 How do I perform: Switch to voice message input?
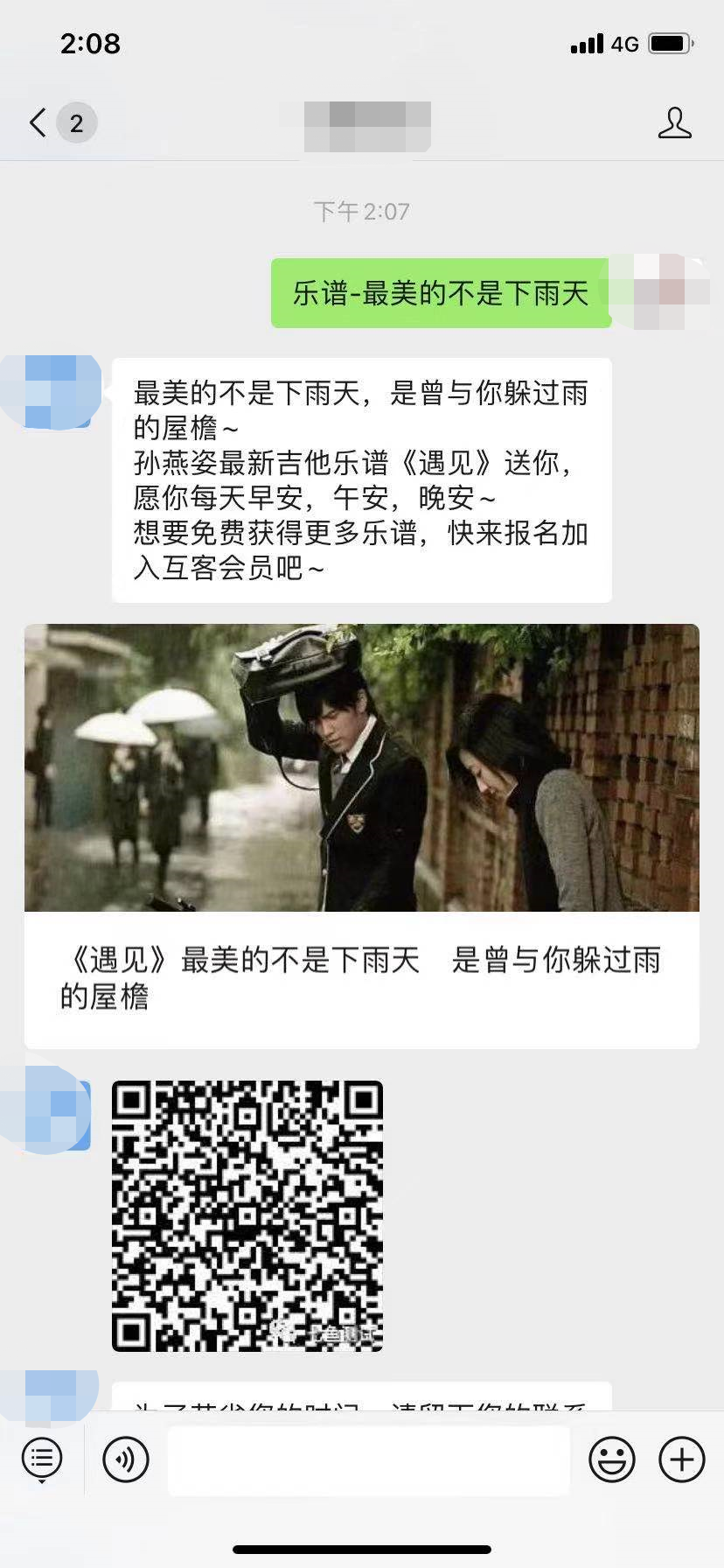(x=126, y=1459)
